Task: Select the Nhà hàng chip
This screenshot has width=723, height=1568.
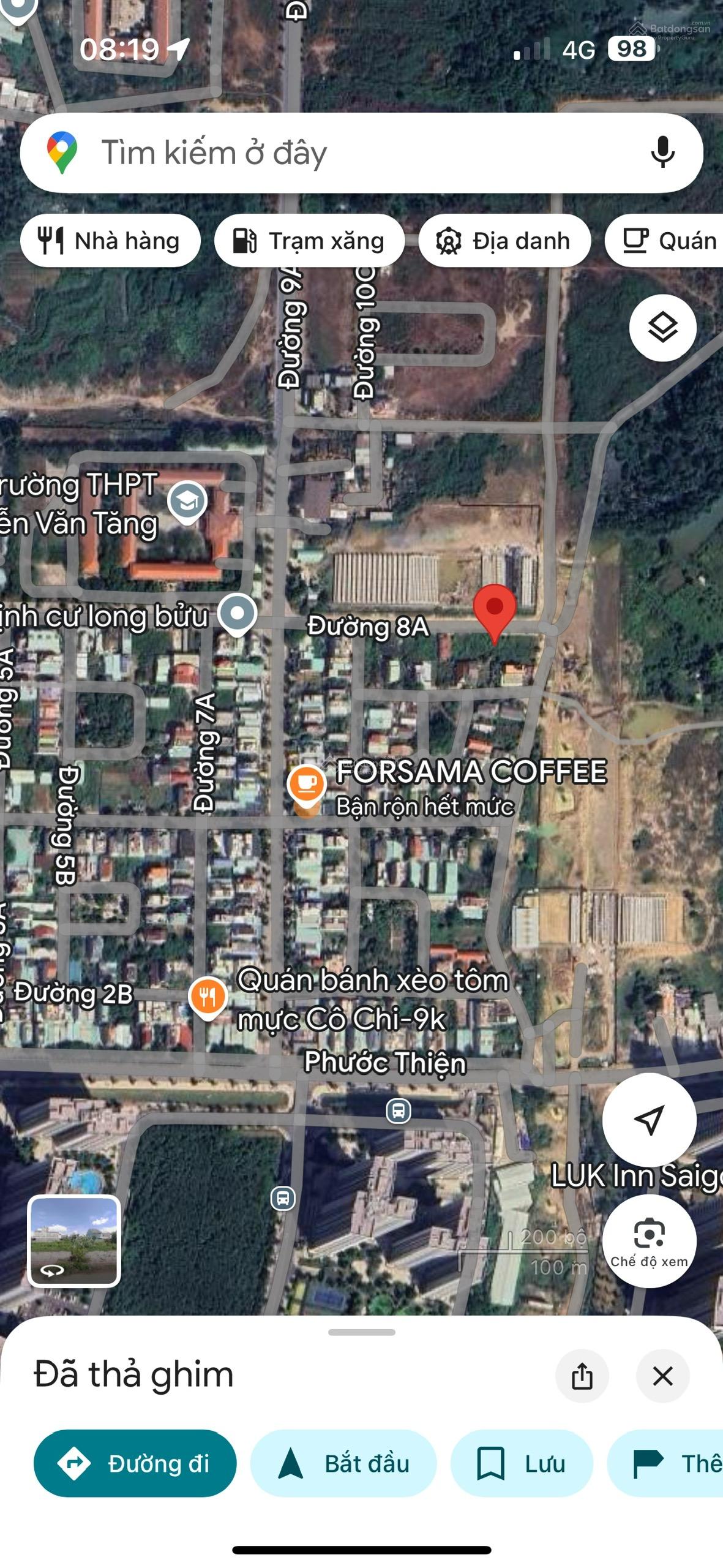Action: [x=110, y=241]
